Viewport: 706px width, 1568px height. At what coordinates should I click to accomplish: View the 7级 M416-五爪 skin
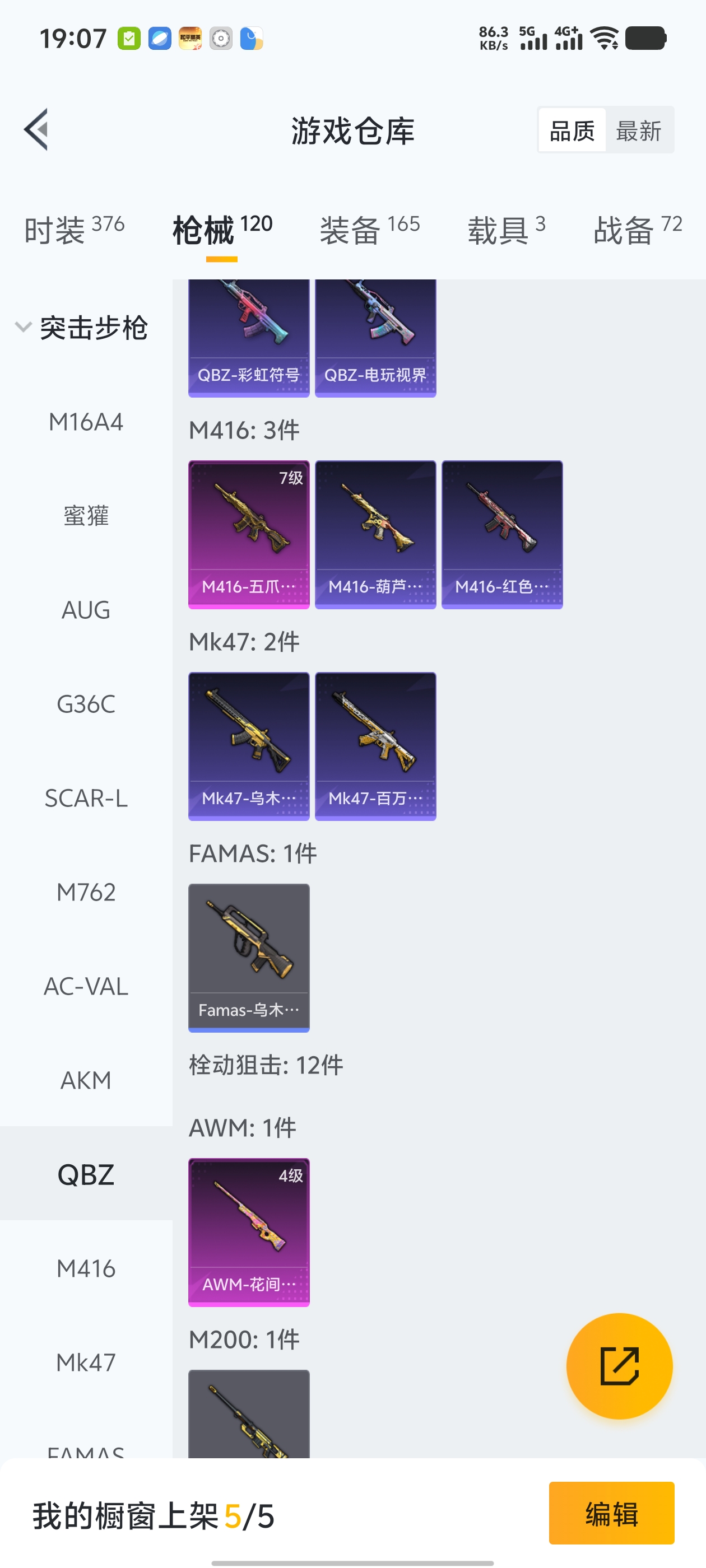tap(249, 534)
